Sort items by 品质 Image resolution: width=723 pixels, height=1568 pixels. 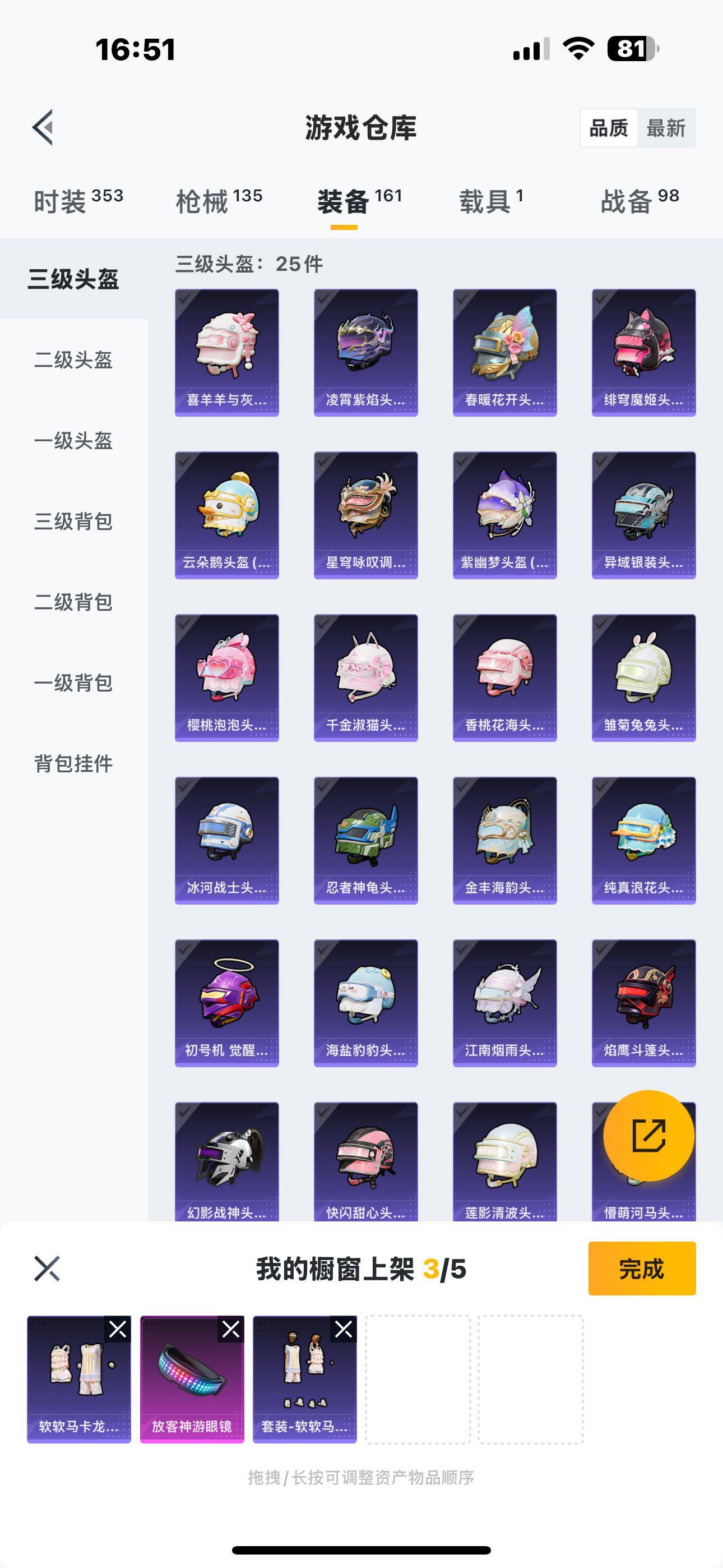[x=609, y=128]
